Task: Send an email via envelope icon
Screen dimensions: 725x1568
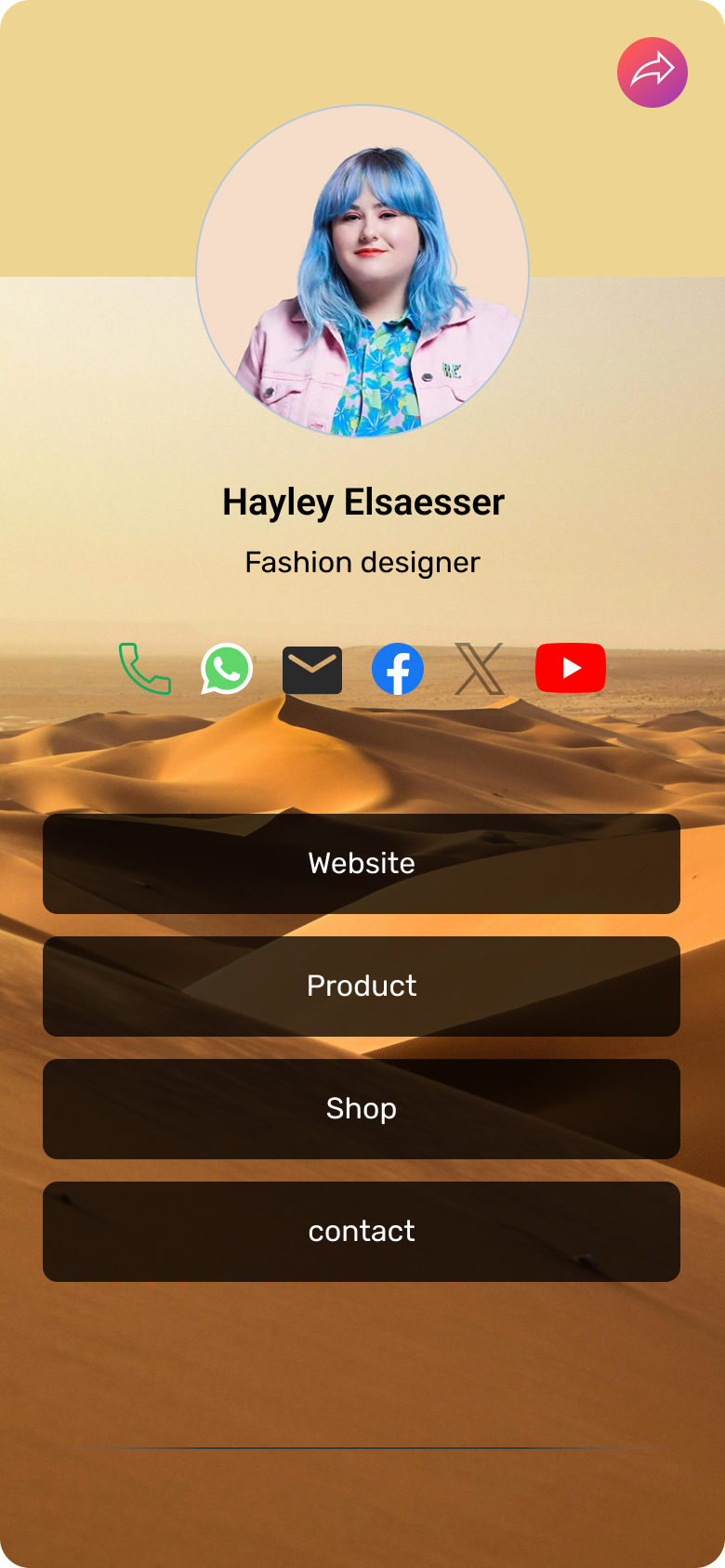Action: (312, 670)
